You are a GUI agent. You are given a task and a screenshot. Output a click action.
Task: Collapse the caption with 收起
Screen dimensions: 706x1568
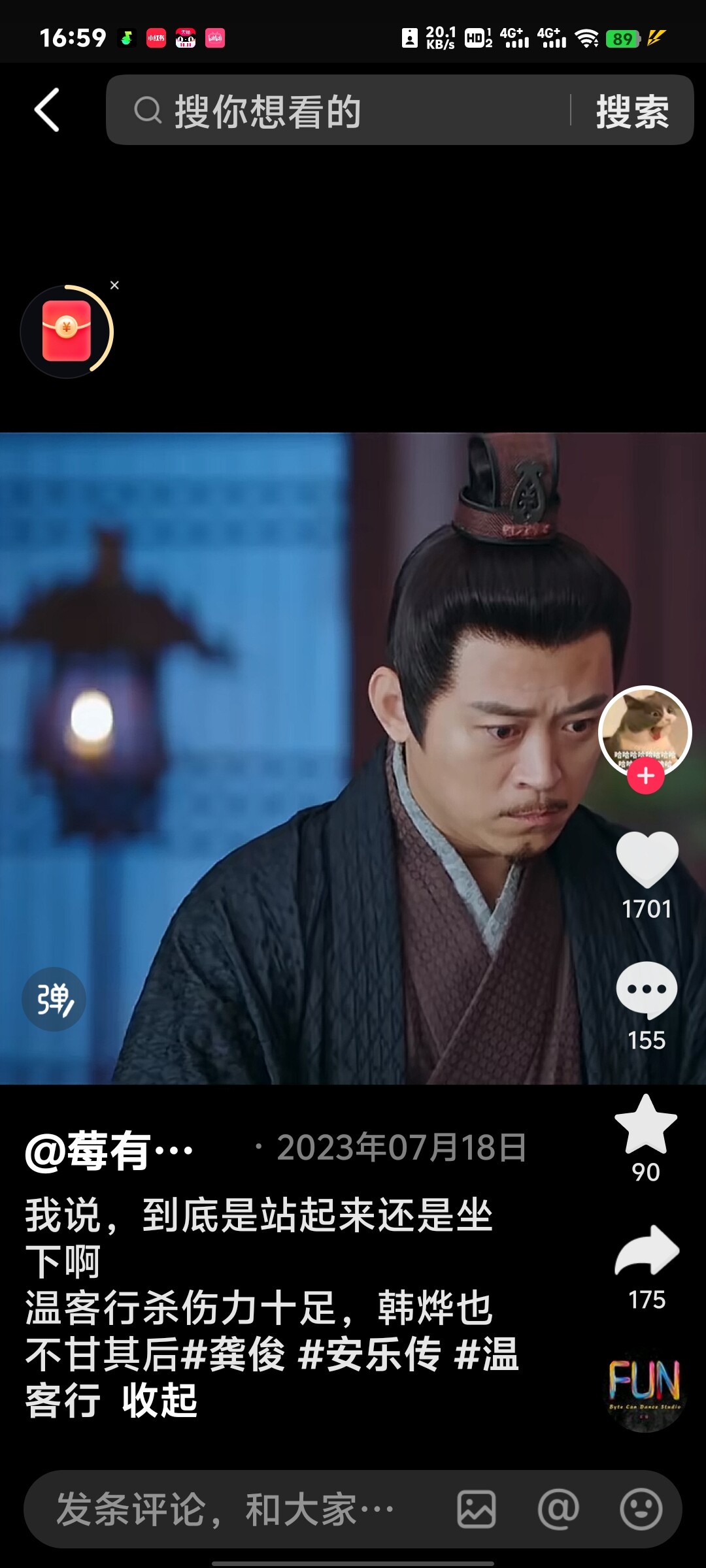160,1401
